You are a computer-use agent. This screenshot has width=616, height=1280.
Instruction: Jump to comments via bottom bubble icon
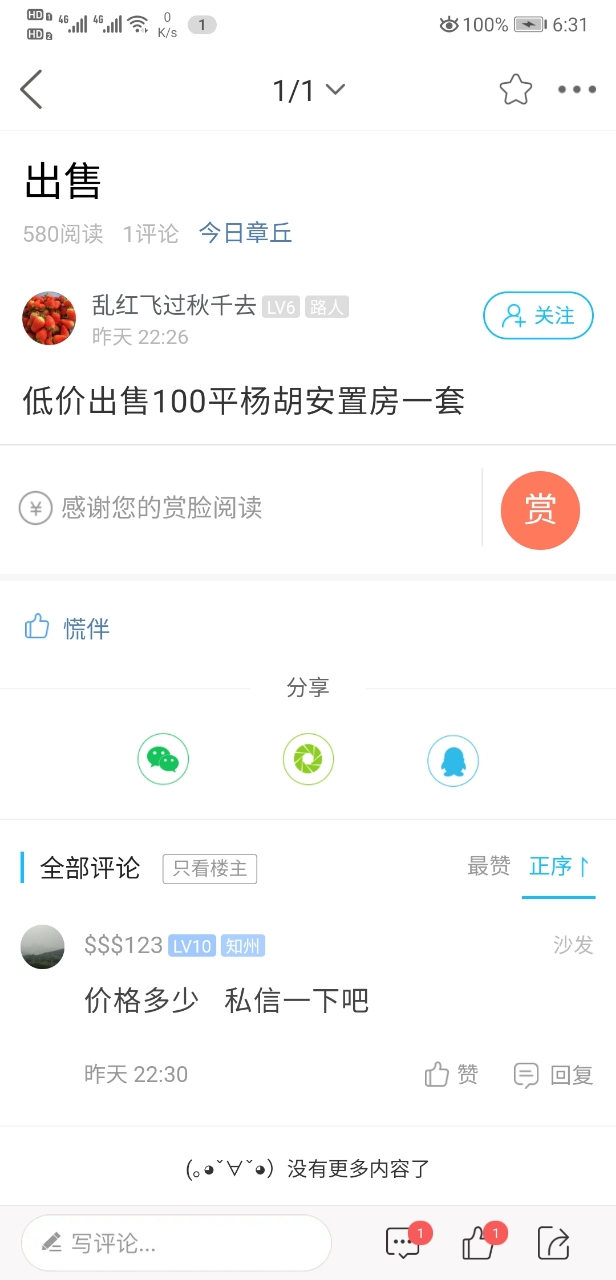pyautogui.click(x=403, y=1243)
